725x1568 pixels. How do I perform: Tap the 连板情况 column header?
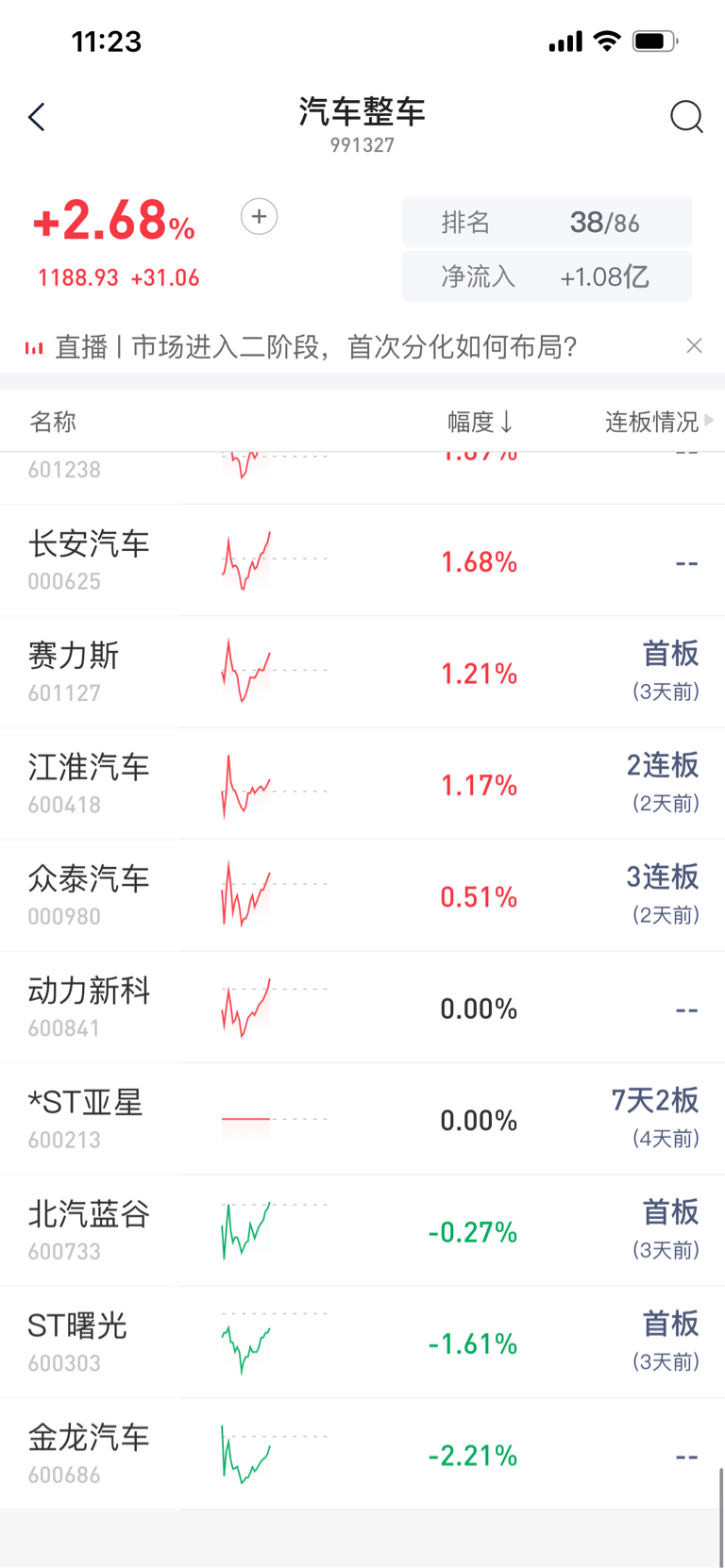click(x=659, y=422)
